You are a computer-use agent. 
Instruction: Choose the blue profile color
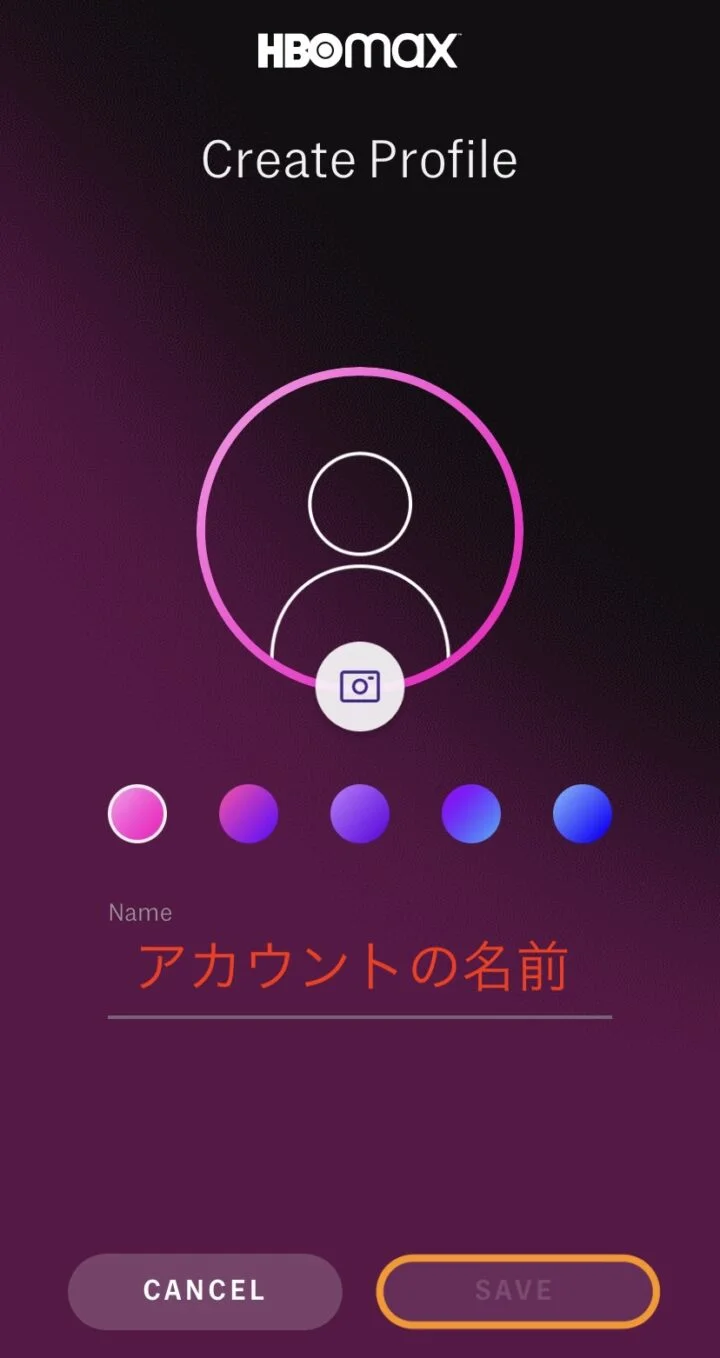pyautogui.click(x=582, y=814)
